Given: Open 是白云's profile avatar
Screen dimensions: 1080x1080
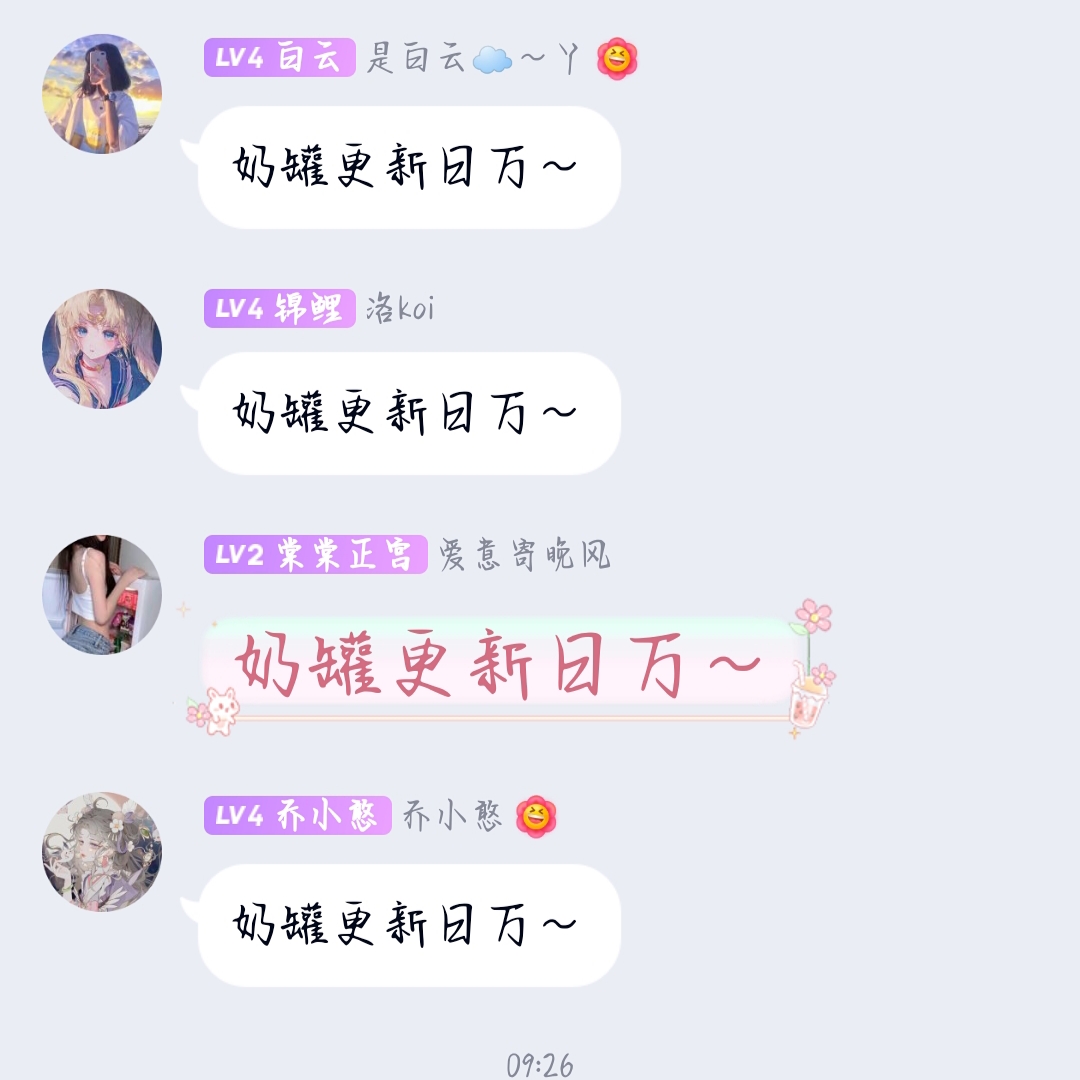Looking at the screenshot, I should click(102, 94).
